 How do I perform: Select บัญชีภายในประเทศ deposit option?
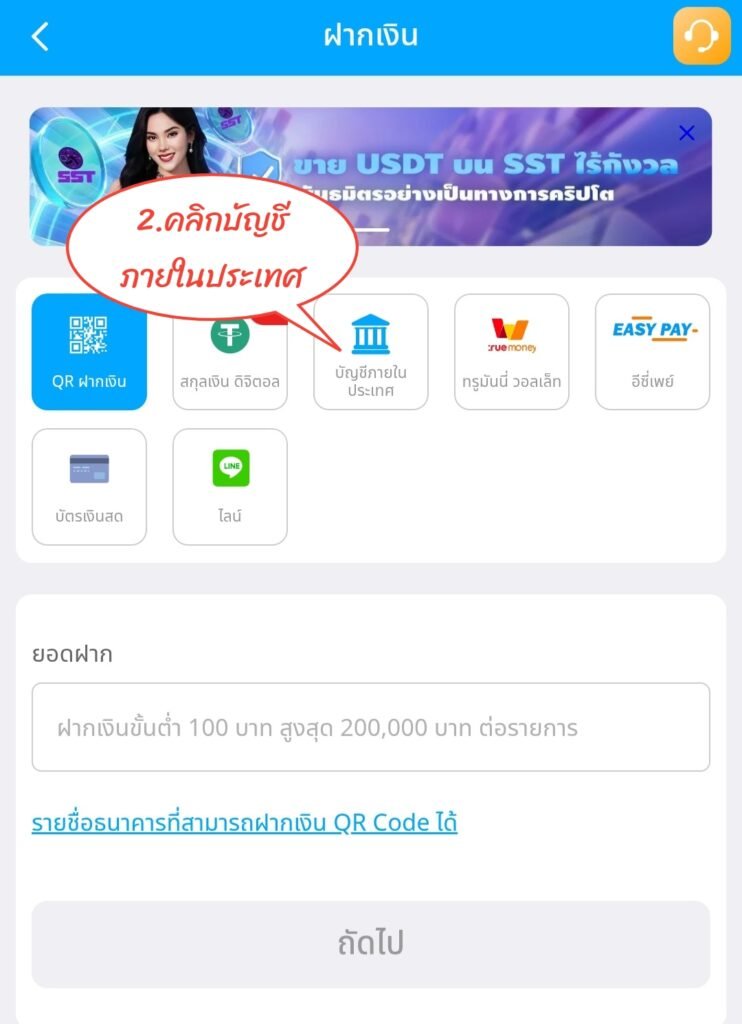click(371, 358)
